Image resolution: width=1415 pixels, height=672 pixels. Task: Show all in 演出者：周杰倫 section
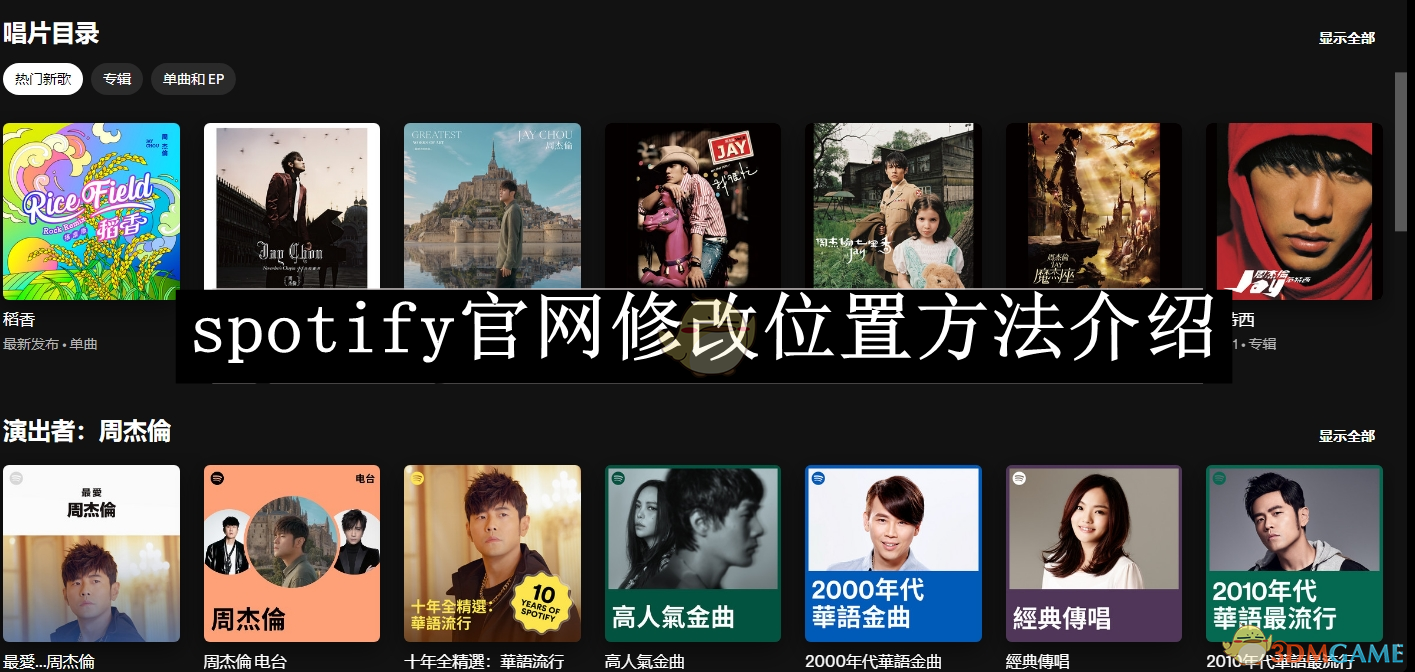1346,436
